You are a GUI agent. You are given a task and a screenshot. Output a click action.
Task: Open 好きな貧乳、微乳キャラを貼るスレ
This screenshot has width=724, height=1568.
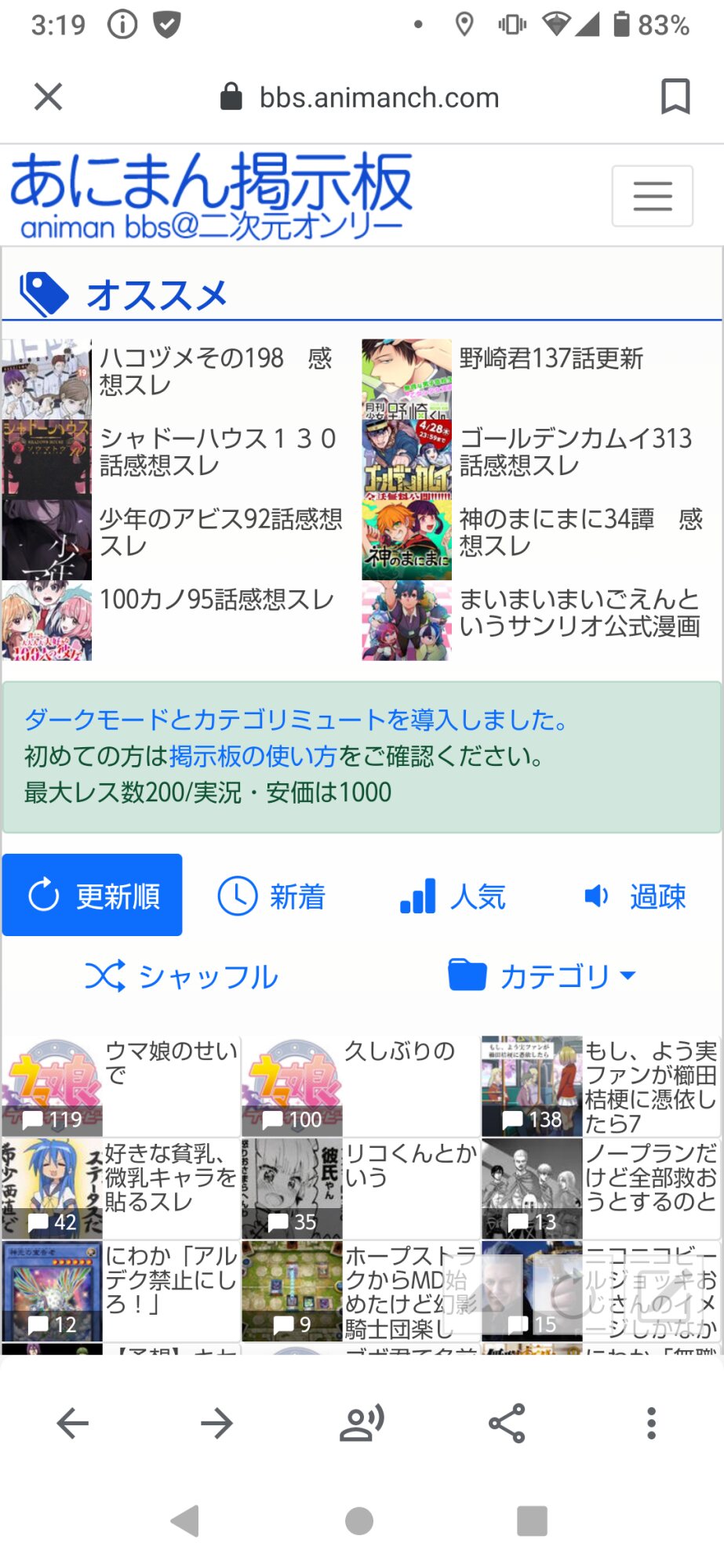[121, 1189]
